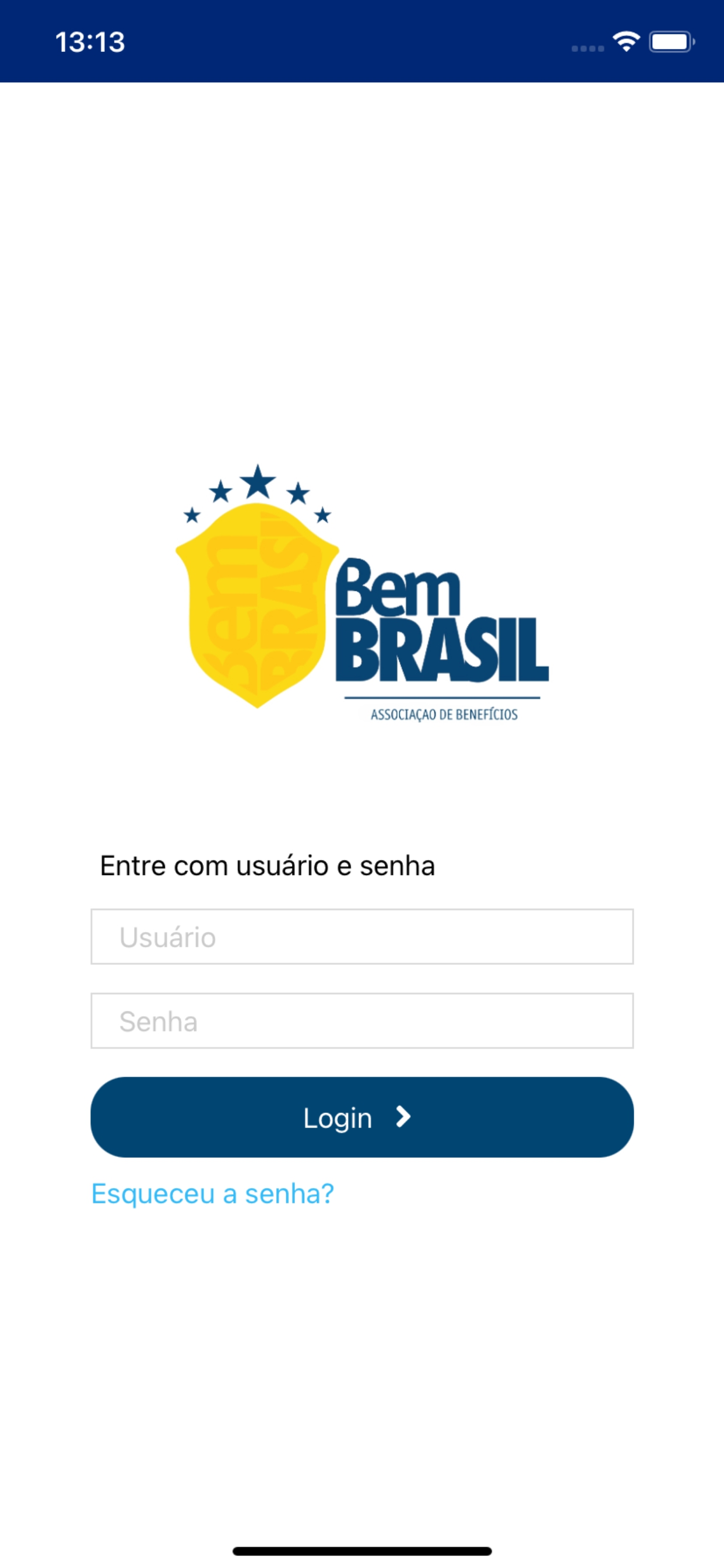Click the Senha field placeholder text
This screenshot has height=1568, width=724.
click(158, 1021)
